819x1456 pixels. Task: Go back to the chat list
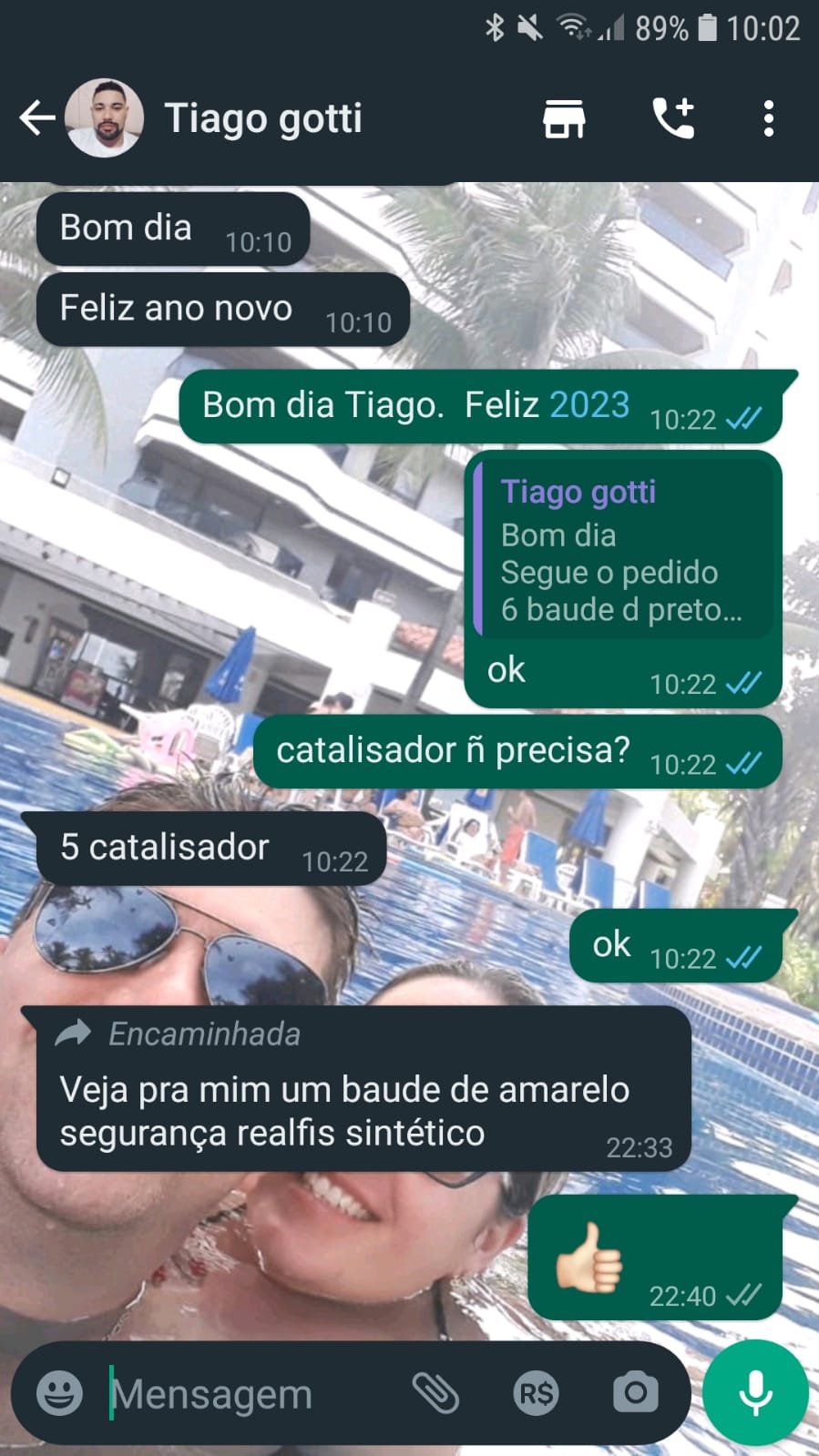36,118
